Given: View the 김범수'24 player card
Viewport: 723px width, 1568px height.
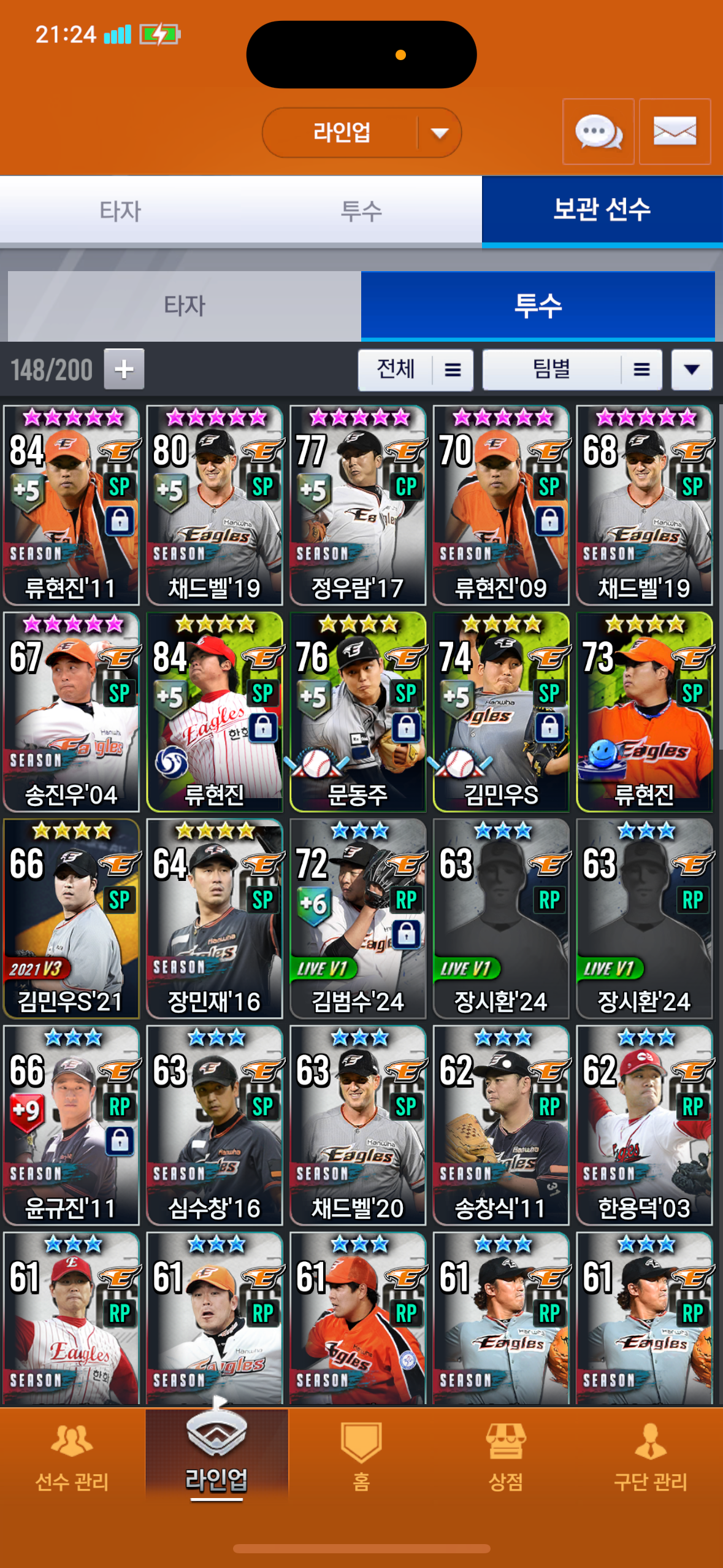Looking at the screenshot, I should point(358,919).
